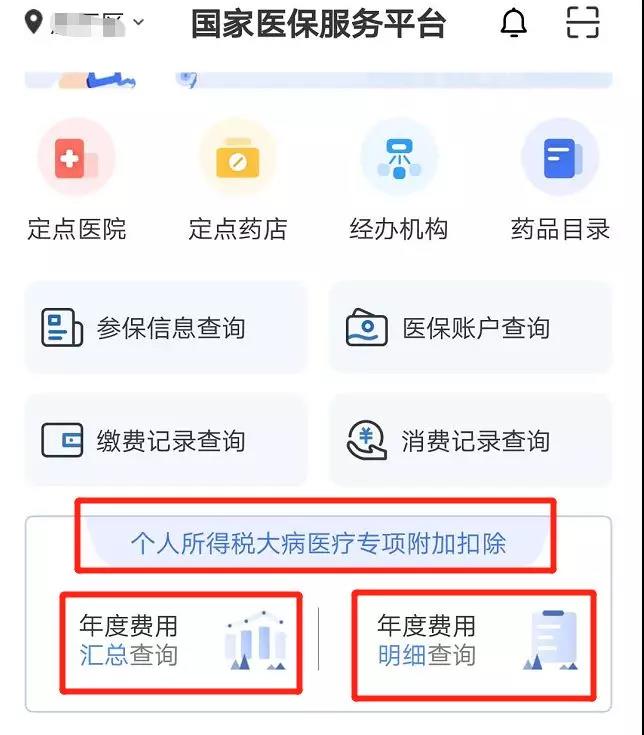Screen dimensions: 644x735
Task: Open 缴费记录查询
Action: 166,440
